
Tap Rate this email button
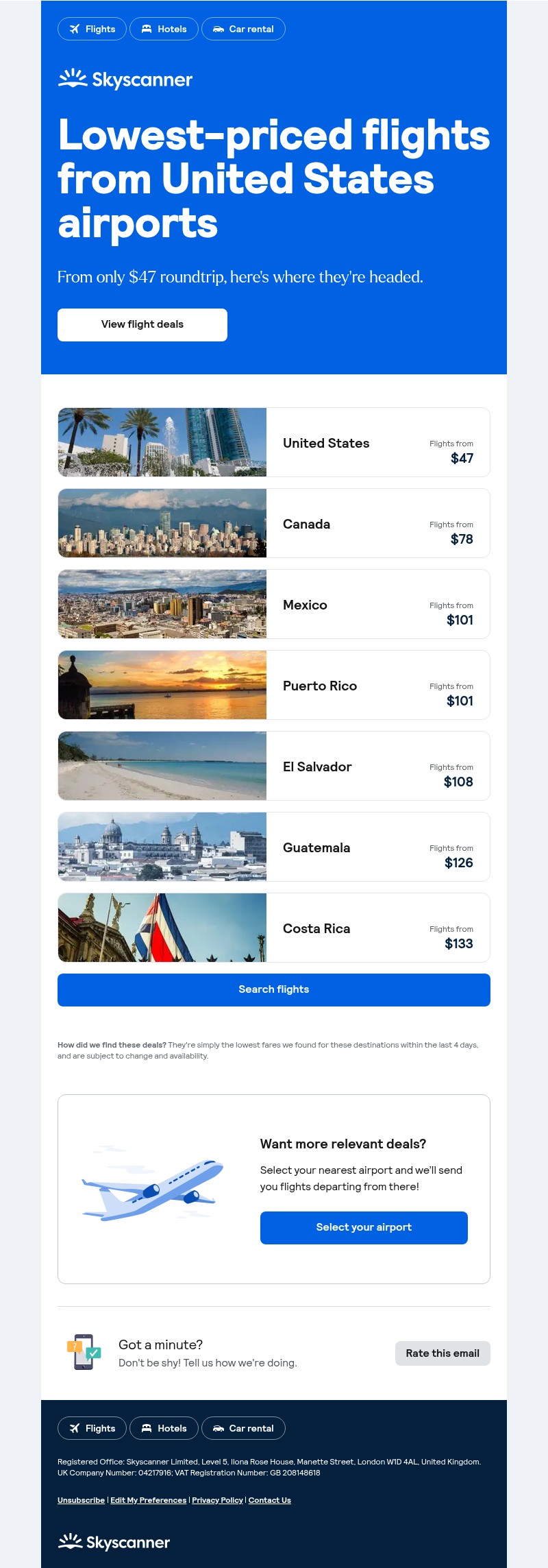(x=443, y=1353)
